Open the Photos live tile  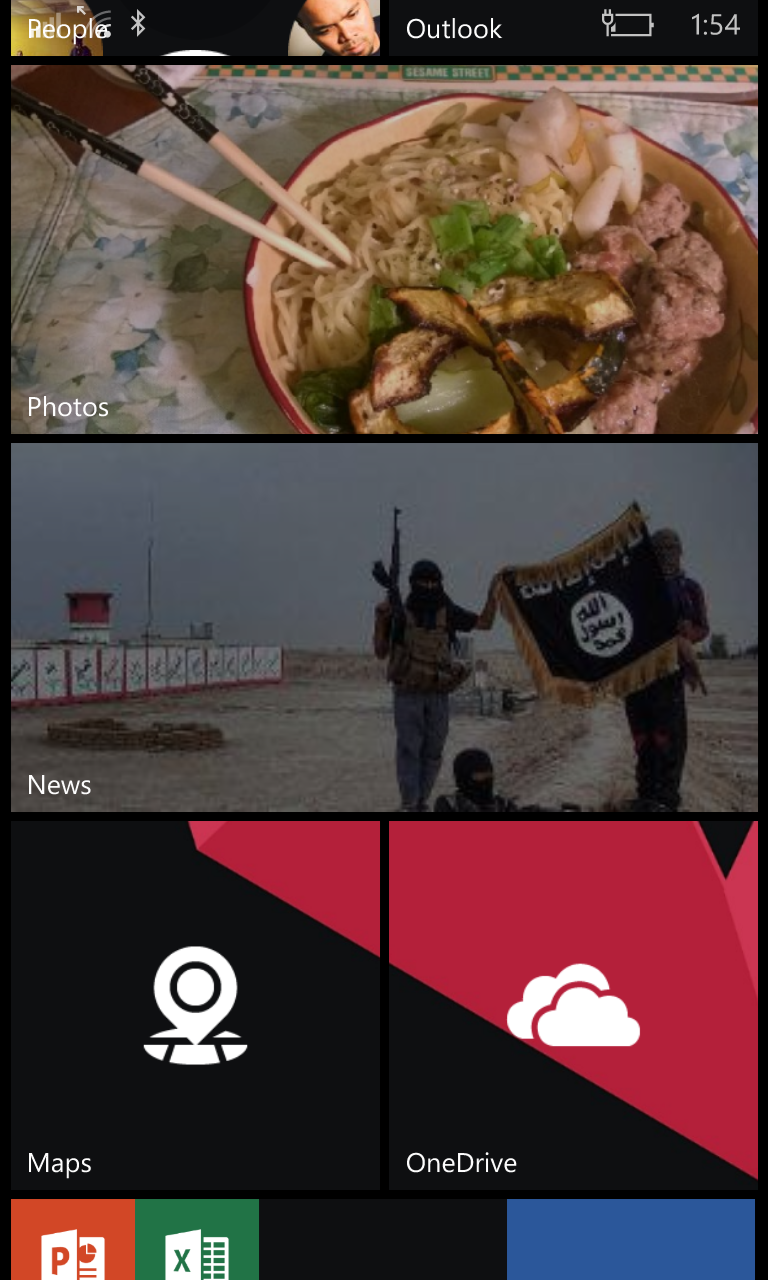tap(384, 250)
